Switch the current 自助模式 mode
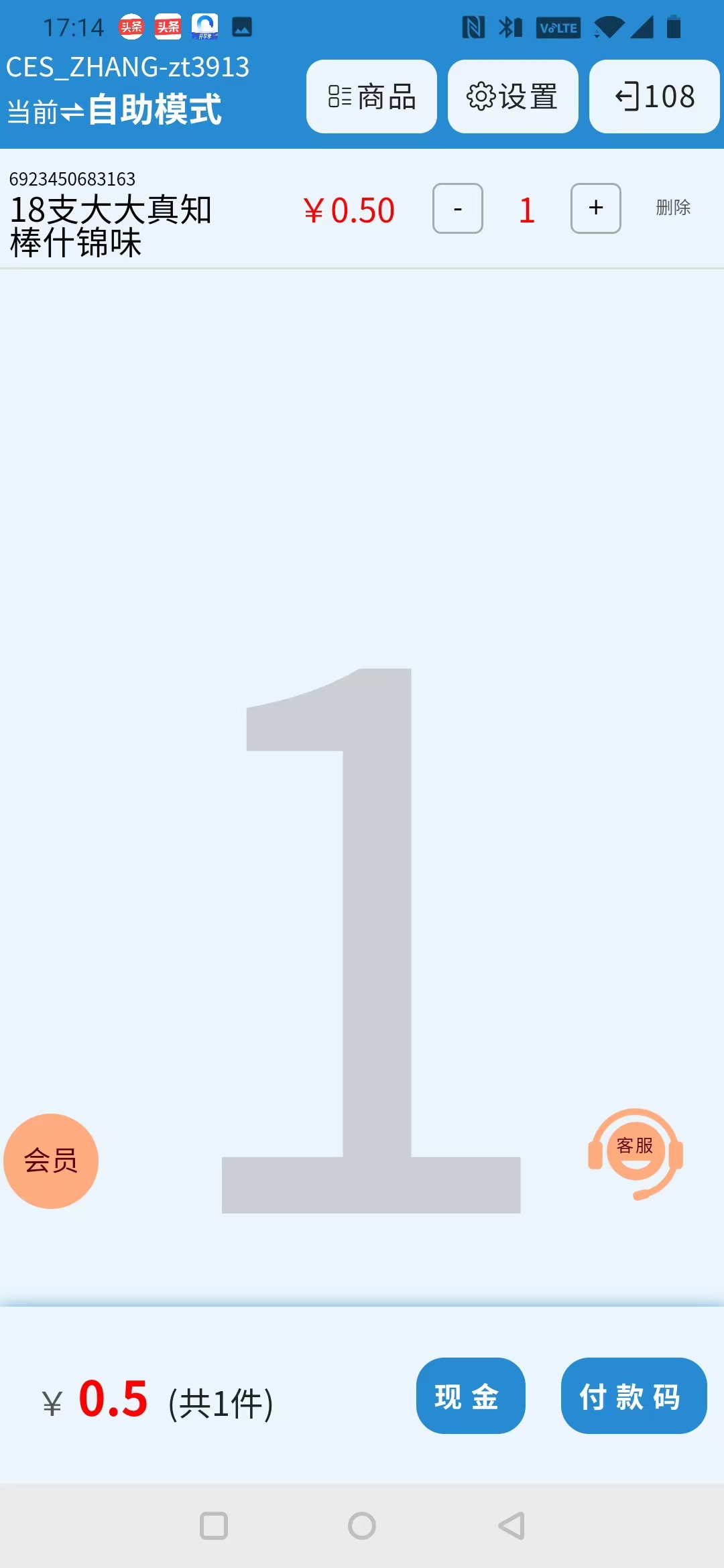Screen dimensions: 724x1568 (x=115, y=111)
